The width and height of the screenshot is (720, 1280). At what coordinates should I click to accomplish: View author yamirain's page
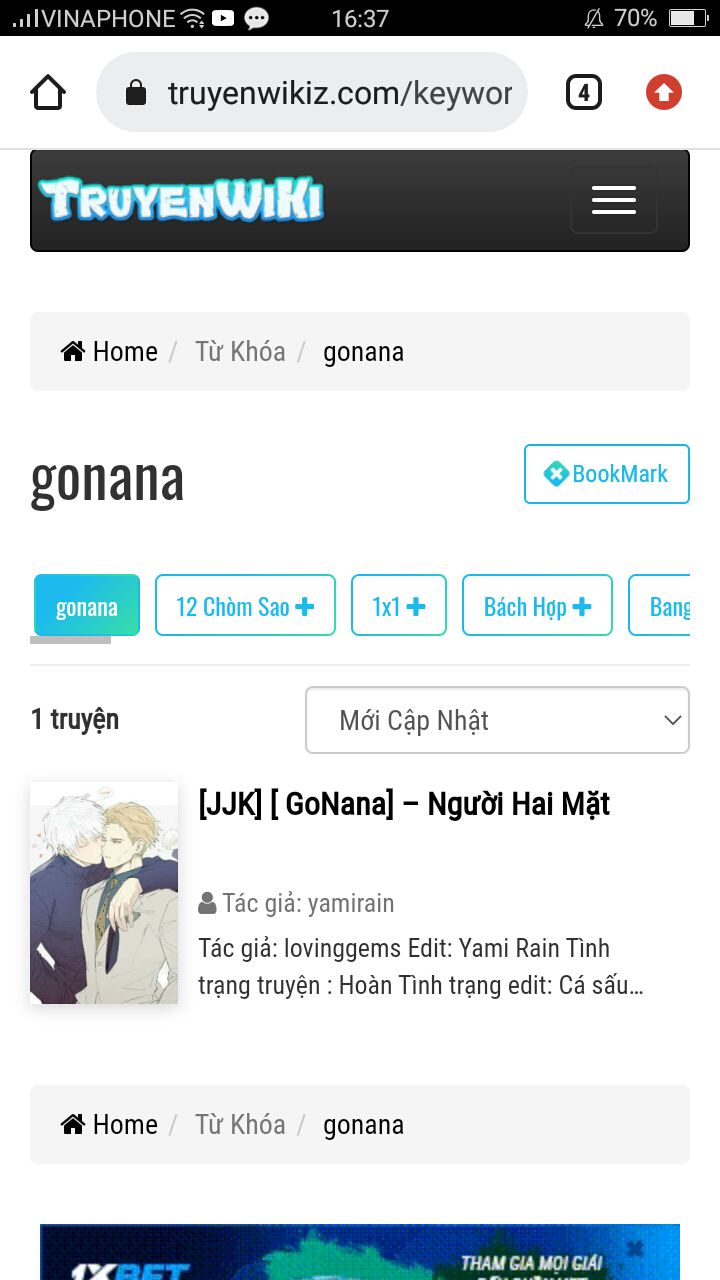pos(296,903)
